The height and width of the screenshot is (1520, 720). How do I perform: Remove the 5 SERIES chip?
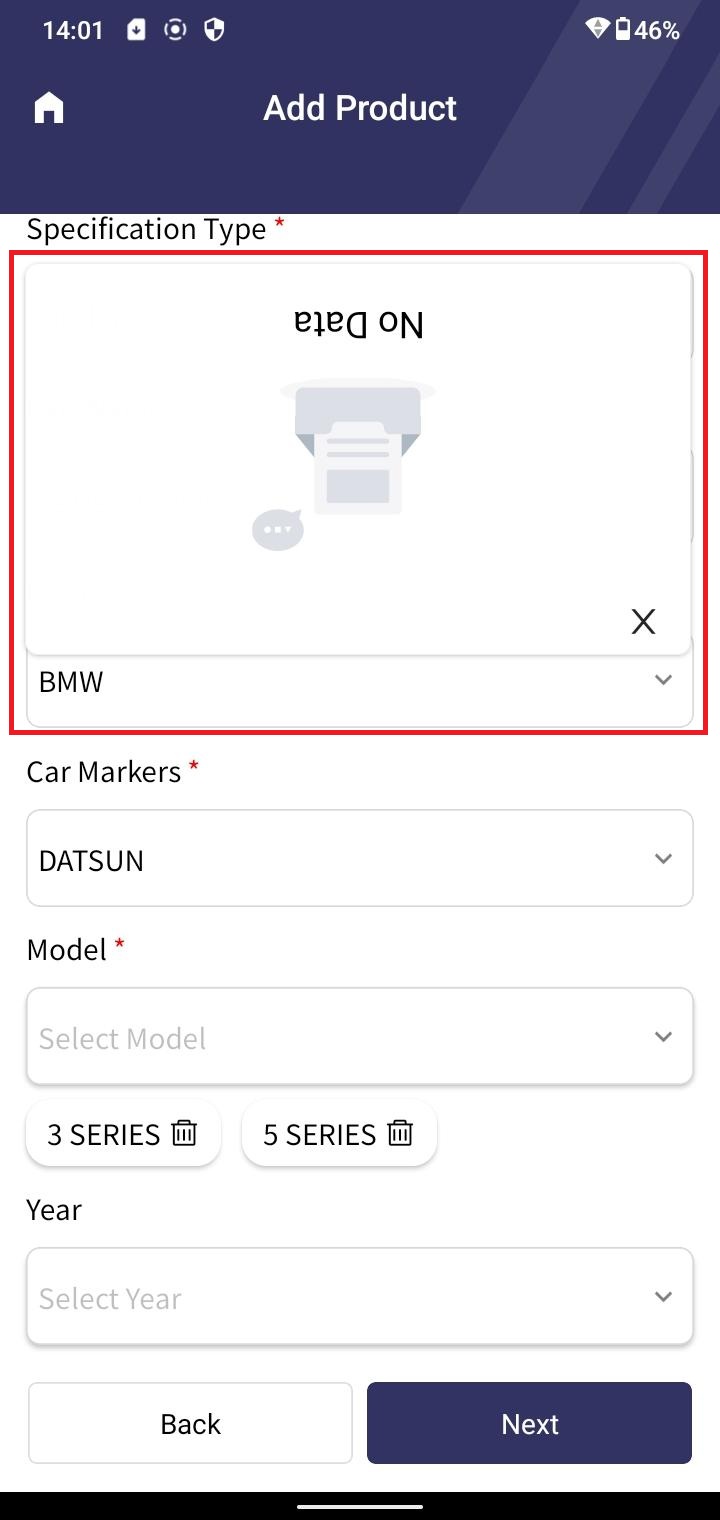[400, 1133]
